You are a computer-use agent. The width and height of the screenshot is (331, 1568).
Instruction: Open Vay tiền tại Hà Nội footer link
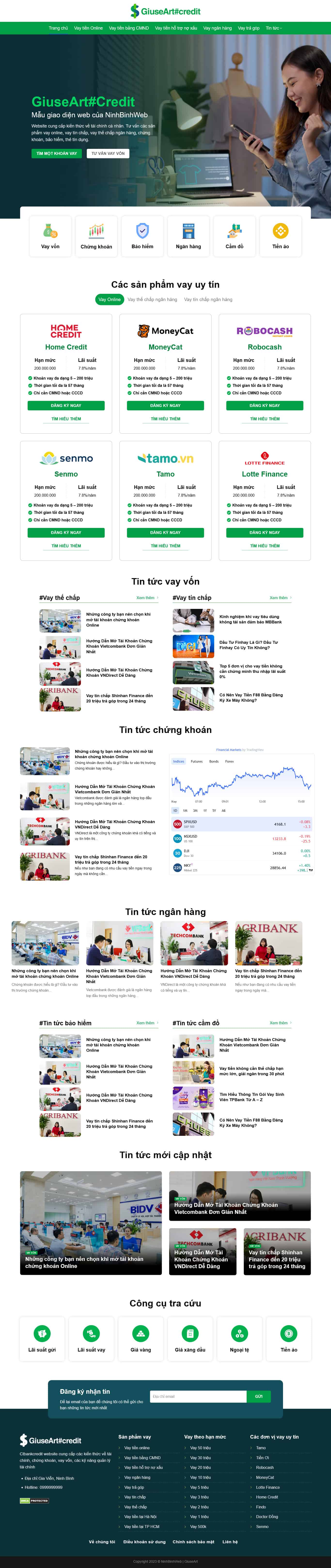[140, 1516]
